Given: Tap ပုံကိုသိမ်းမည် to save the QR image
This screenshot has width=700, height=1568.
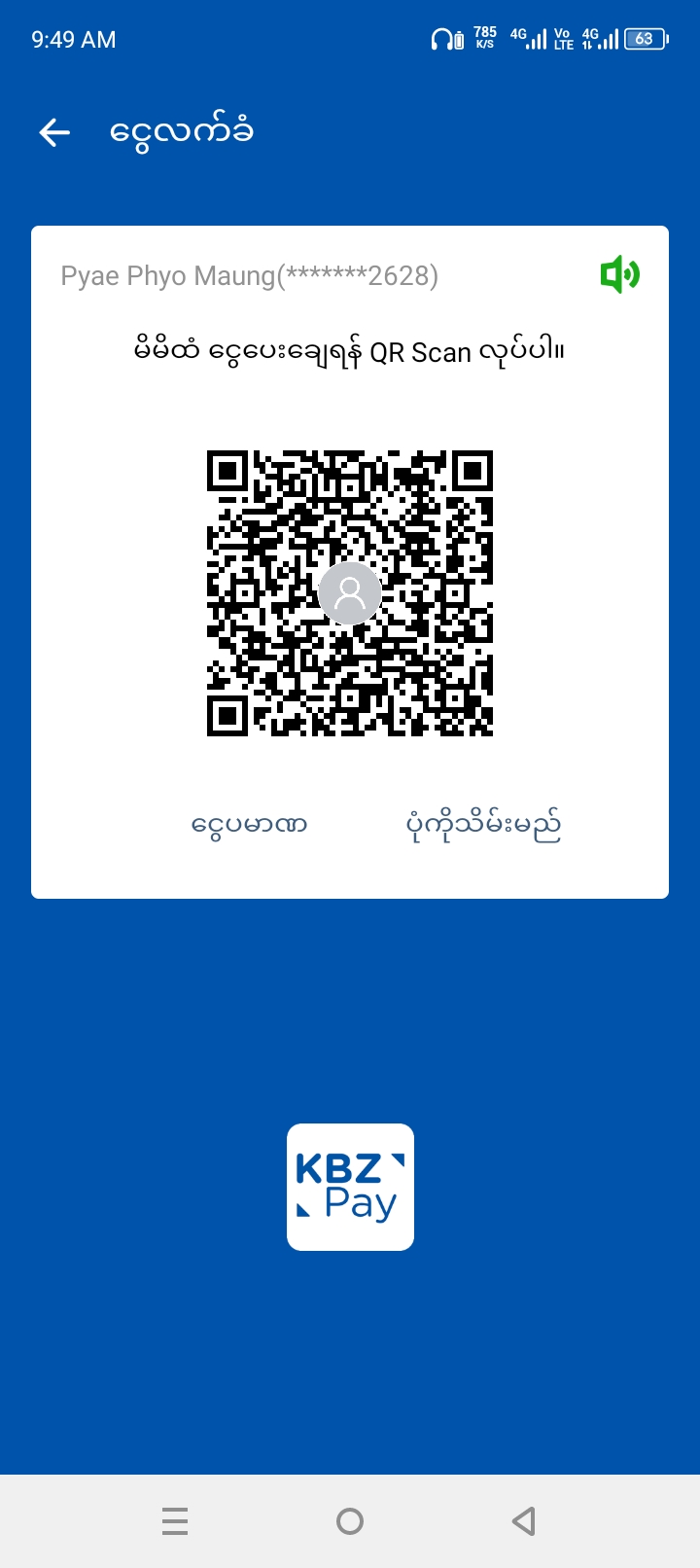Looking at the screenshot, I should (483, 826).
